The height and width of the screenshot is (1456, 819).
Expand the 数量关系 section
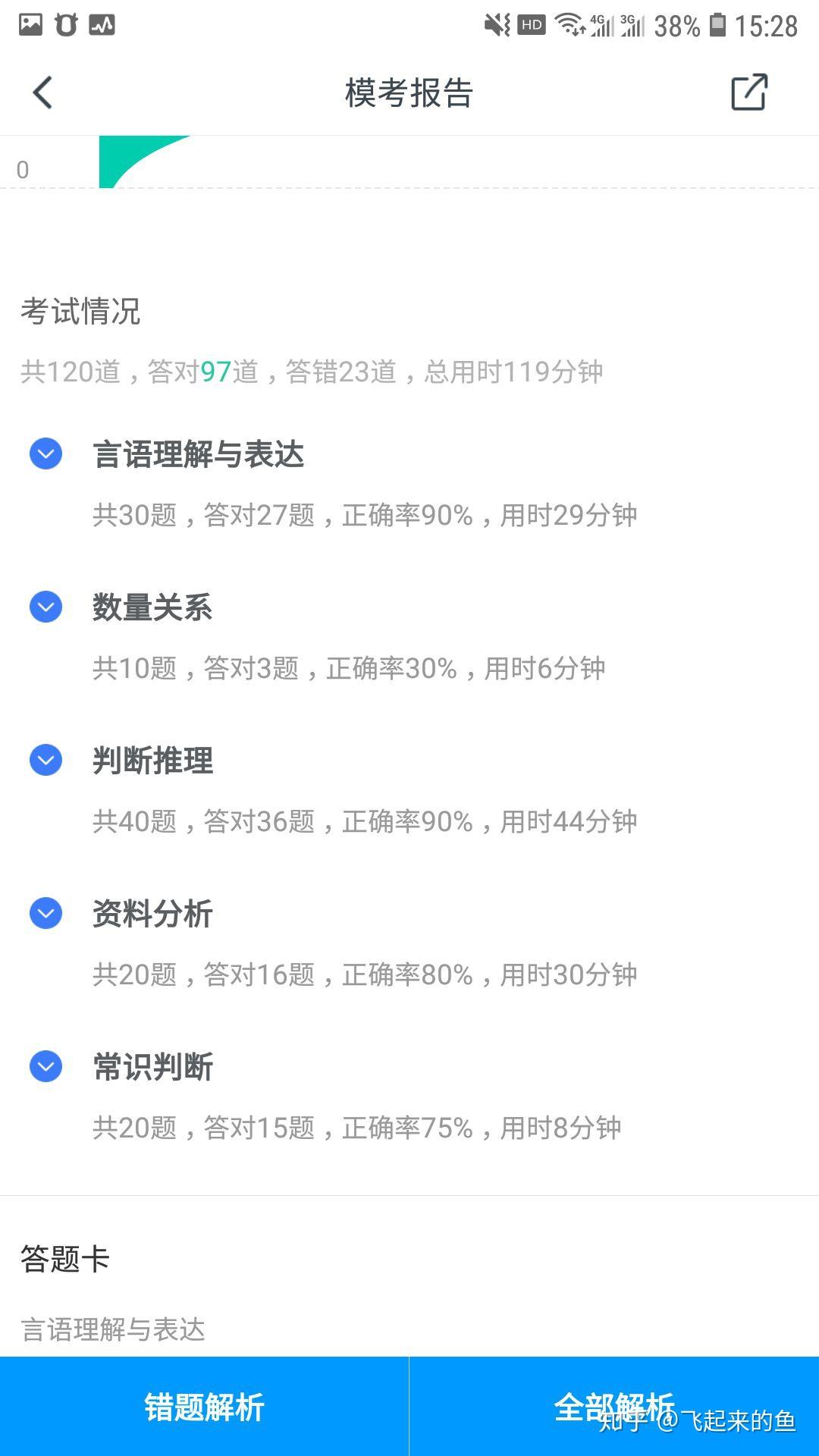[x=45, y=607]
